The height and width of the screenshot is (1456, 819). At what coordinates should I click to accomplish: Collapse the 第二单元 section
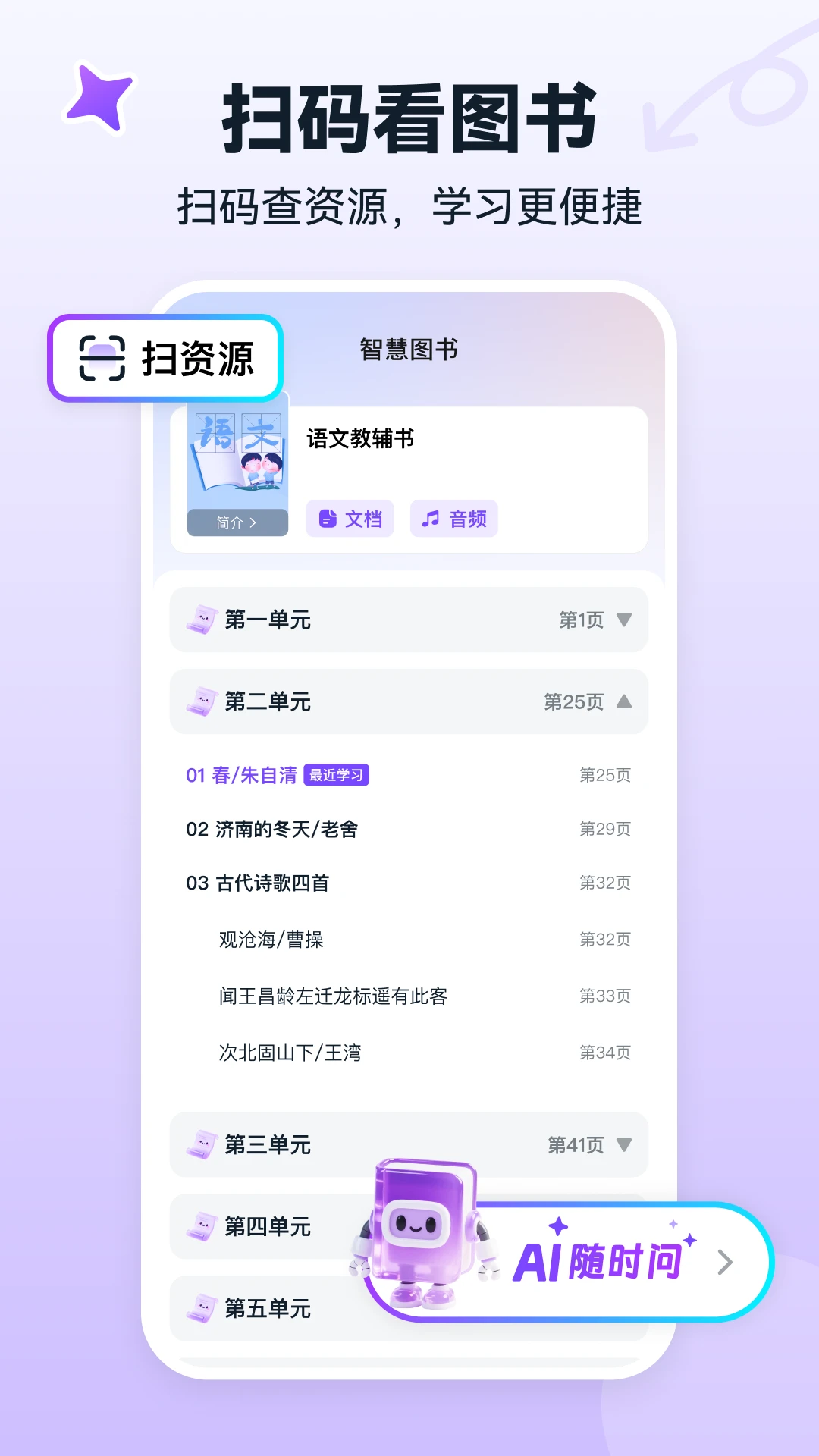626,702
